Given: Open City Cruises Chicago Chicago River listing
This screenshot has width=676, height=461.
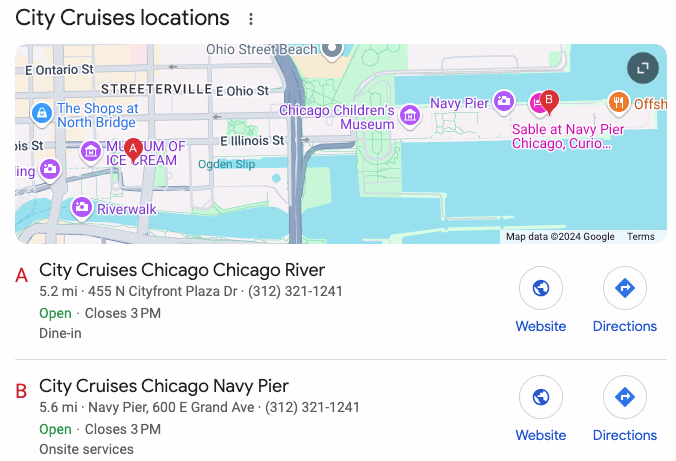Looking at the screenshot, I should click(x=182, y=271).
